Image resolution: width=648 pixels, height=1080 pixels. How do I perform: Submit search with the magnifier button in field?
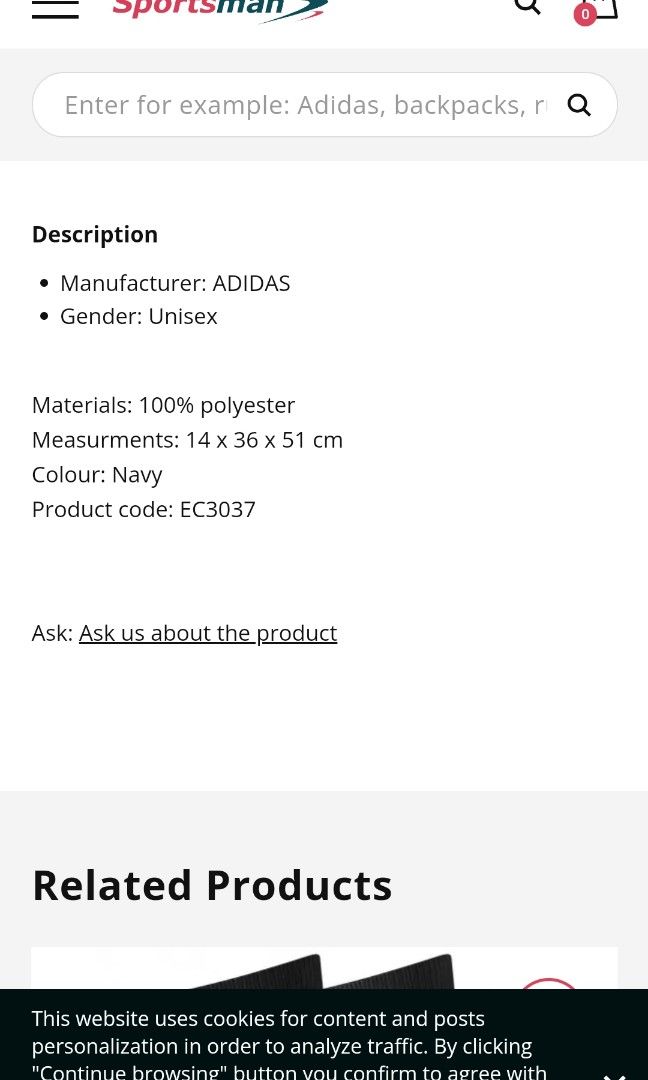(579, 105)
